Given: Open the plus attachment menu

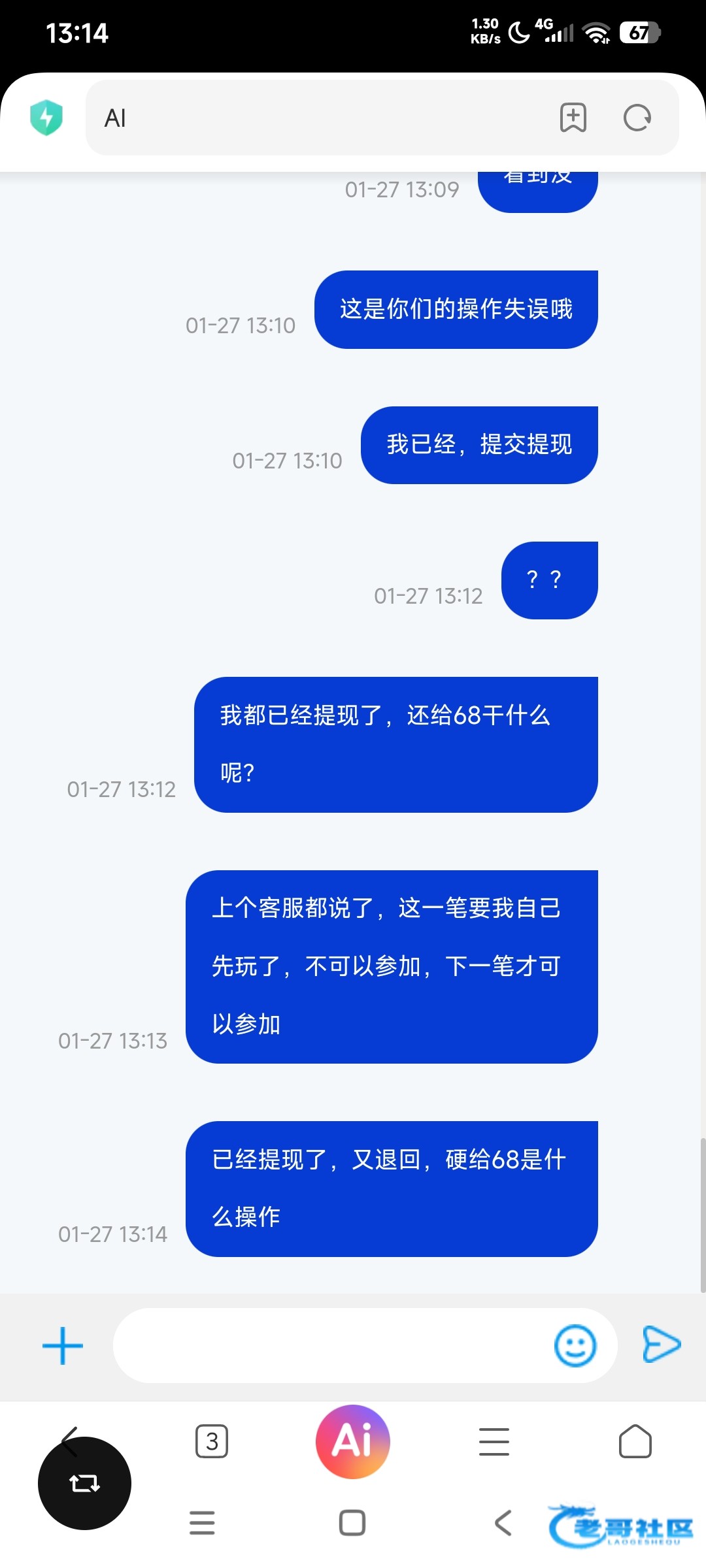Looking at the screenshot, I should (63, 1345).
